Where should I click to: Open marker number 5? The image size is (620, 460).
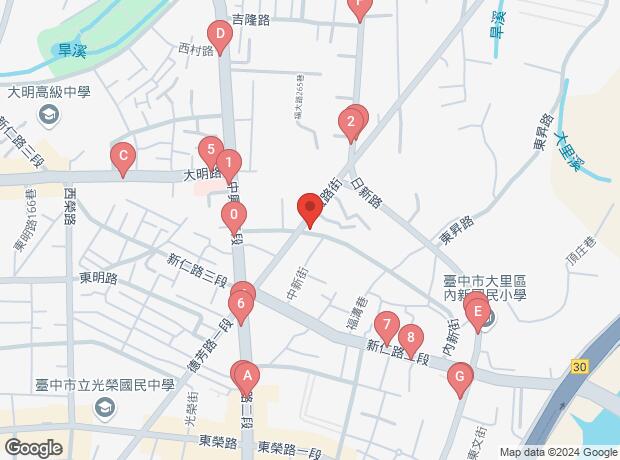tap(209, 152)
